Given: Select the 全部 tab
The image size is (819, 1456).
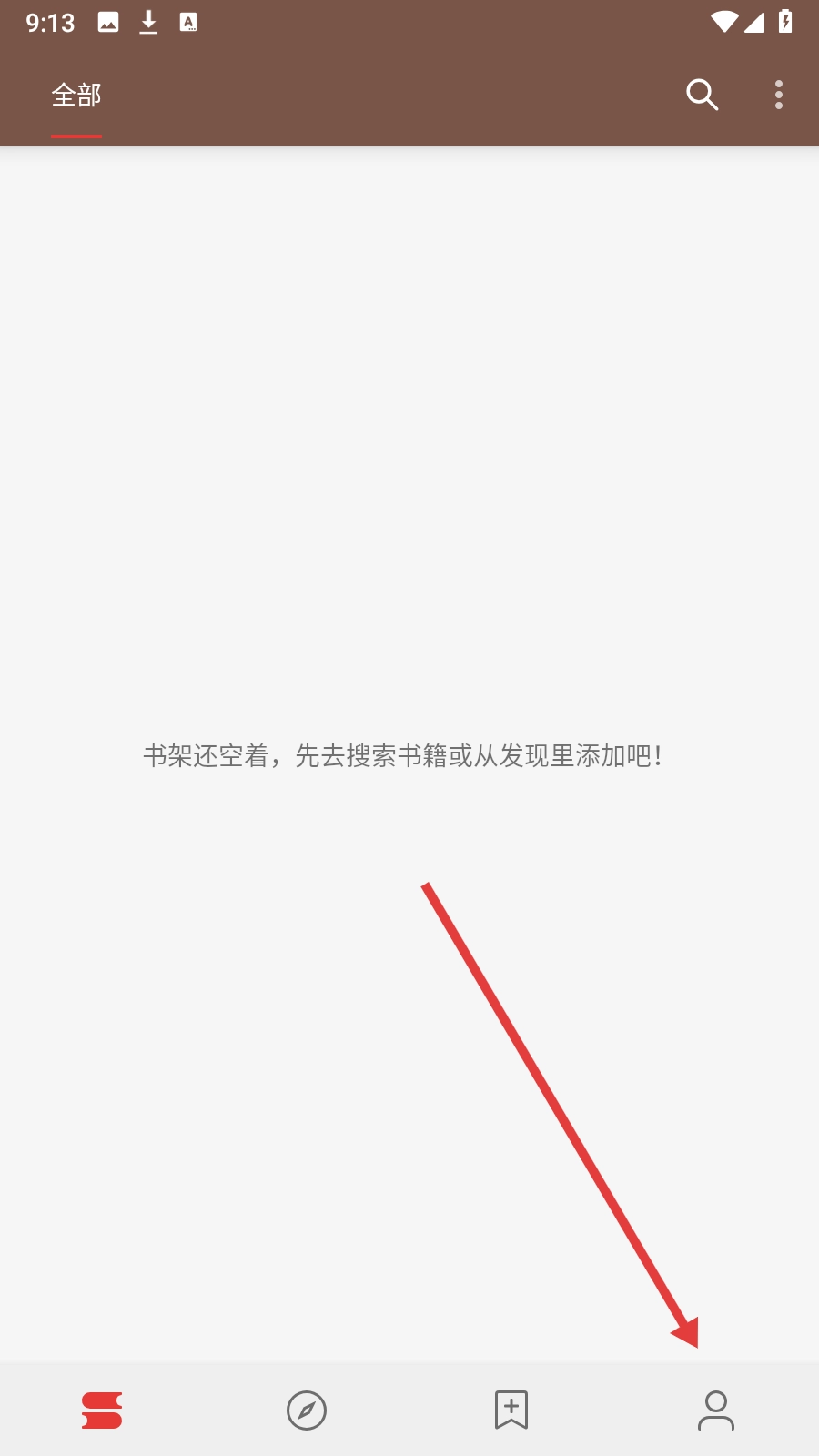Looking at the screenshot, I should coord(76,96).
